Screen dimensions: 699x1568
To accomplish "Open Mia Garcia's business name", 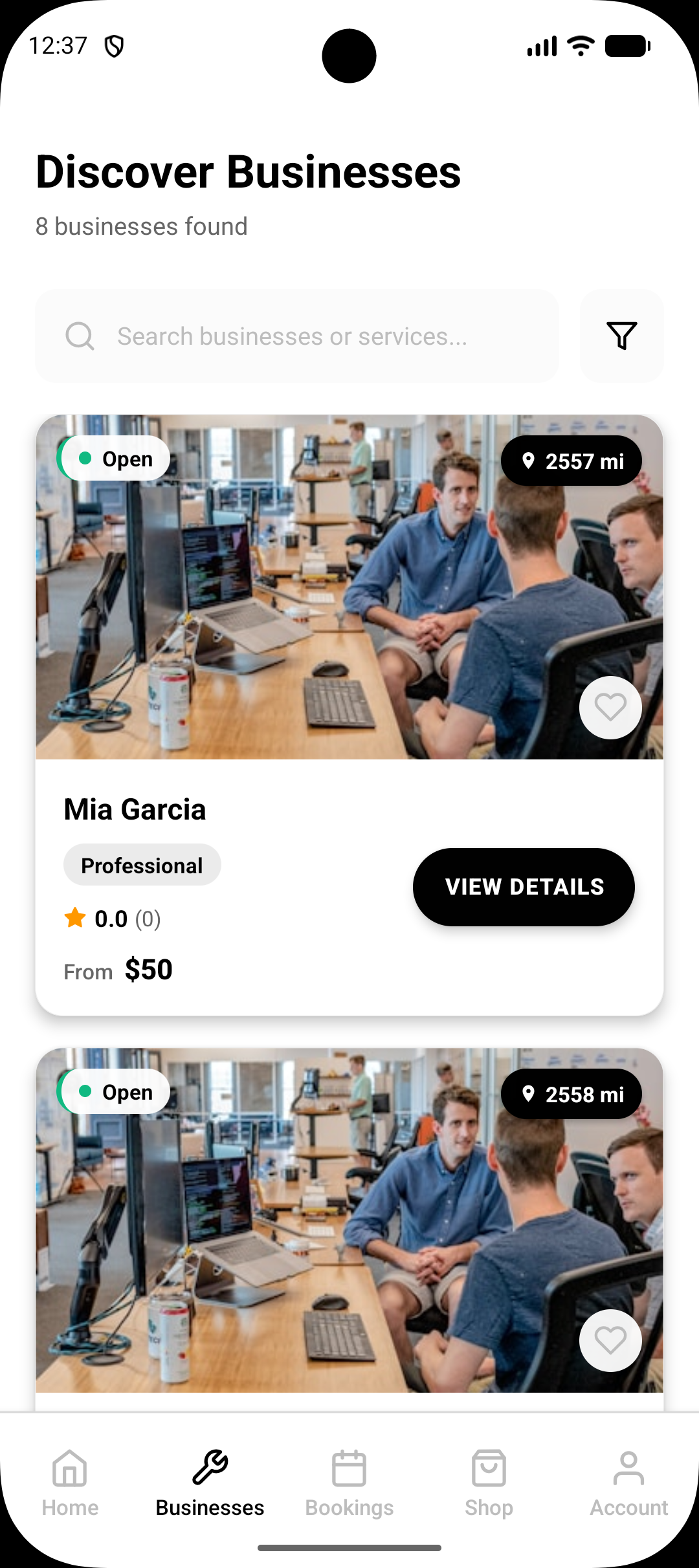I will (134, 809).
